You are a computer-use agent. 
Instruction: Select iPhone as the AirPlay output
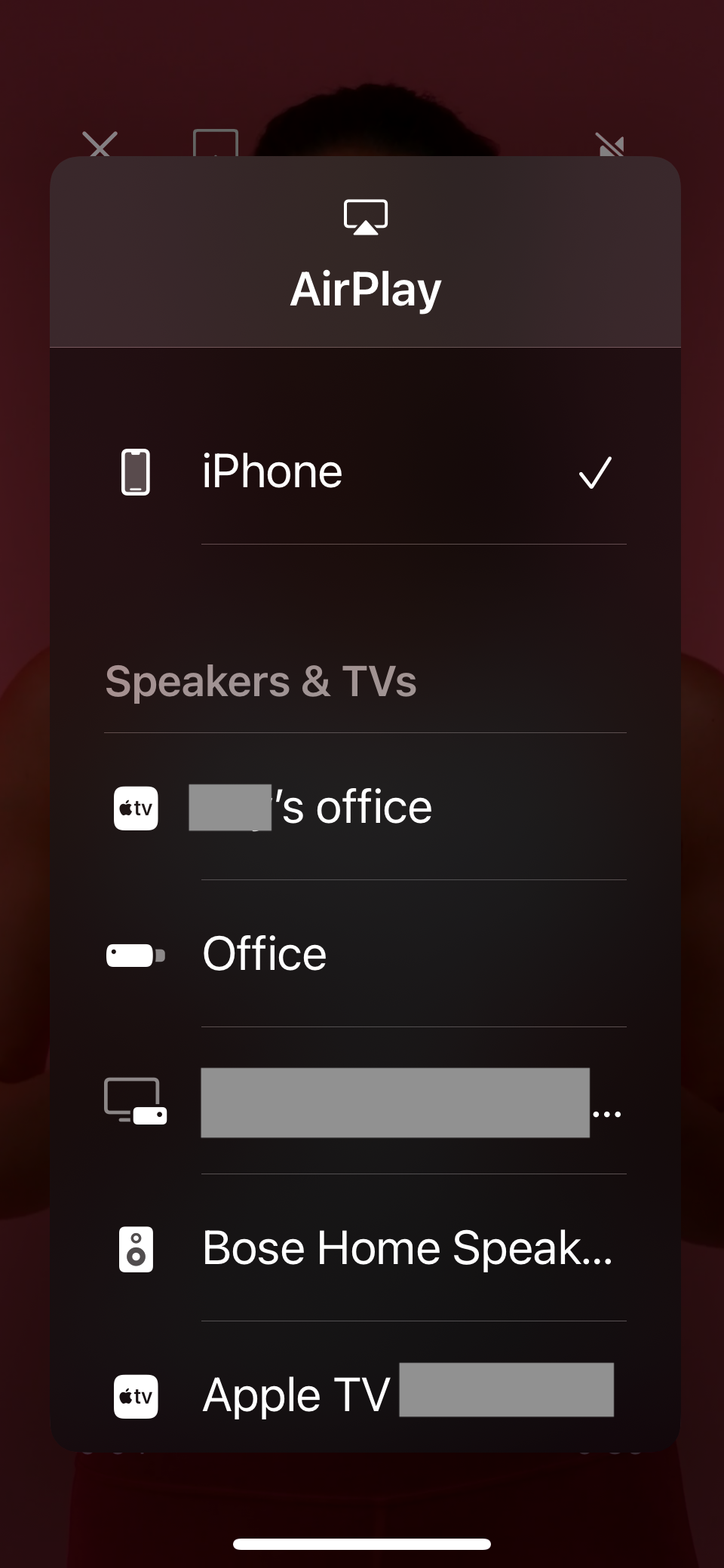pyautogui.click(x=364, y=472)
